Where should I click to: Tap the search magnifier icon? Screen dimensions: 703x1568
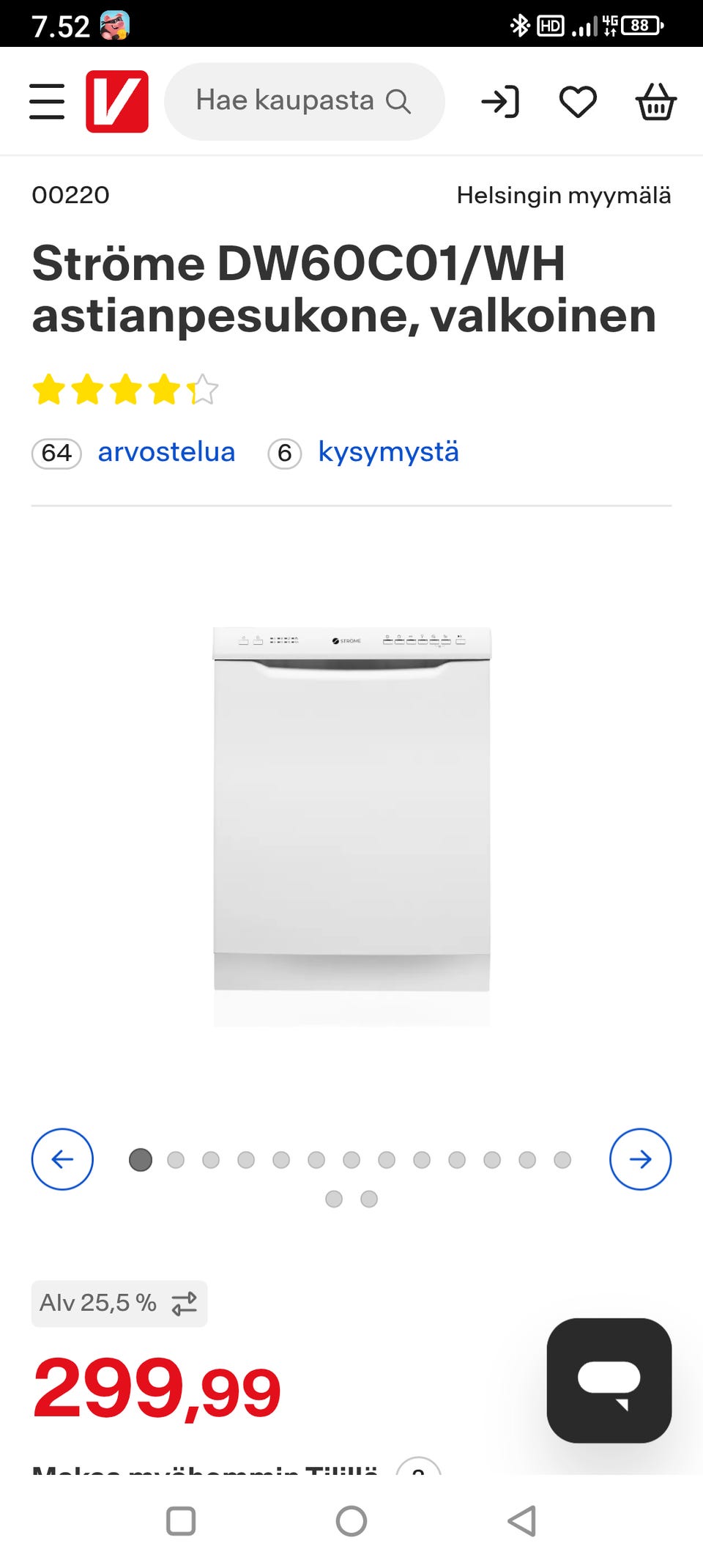pos(399,101)
